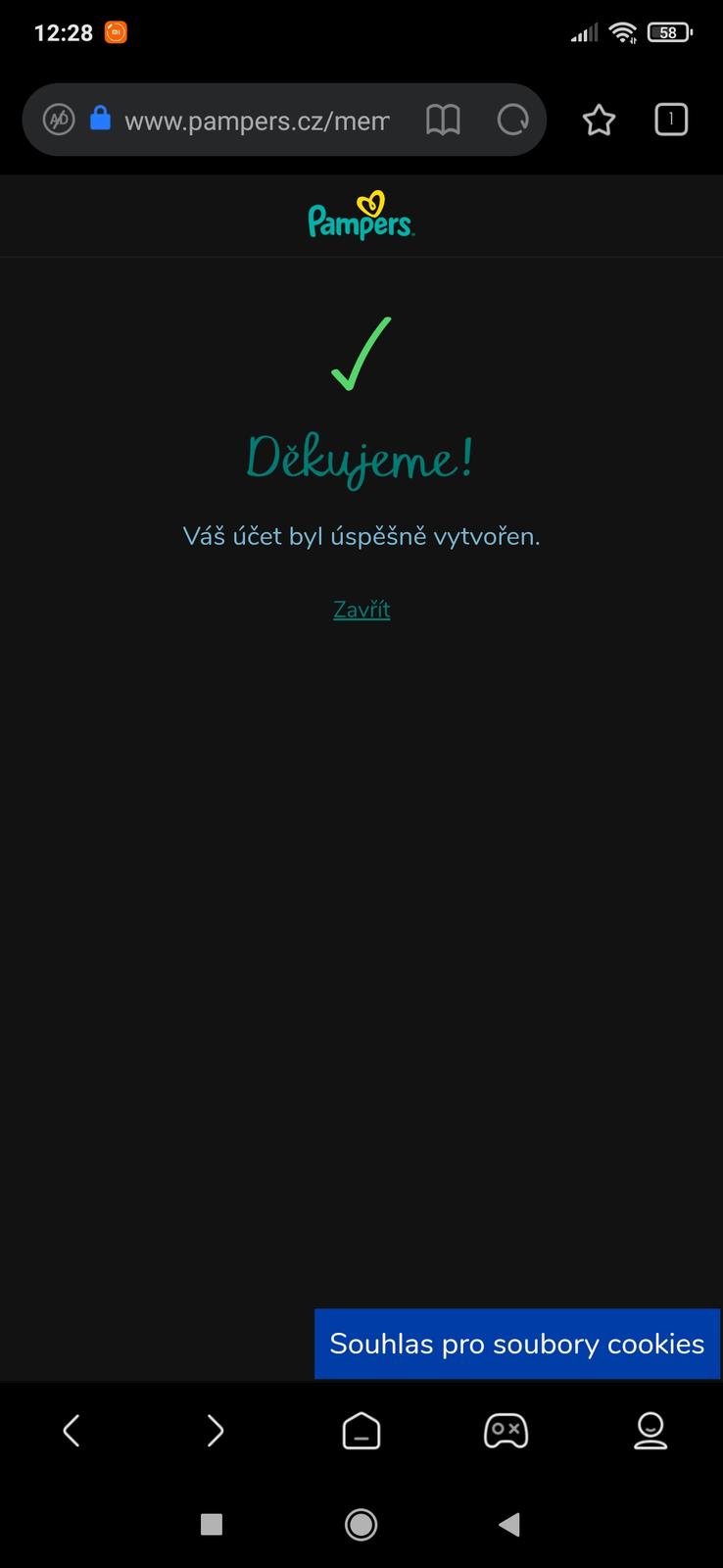Go back to the previous page
Image resolution: width=723 pixels, height=1568 pixels.
click(x=72, y=1431)
